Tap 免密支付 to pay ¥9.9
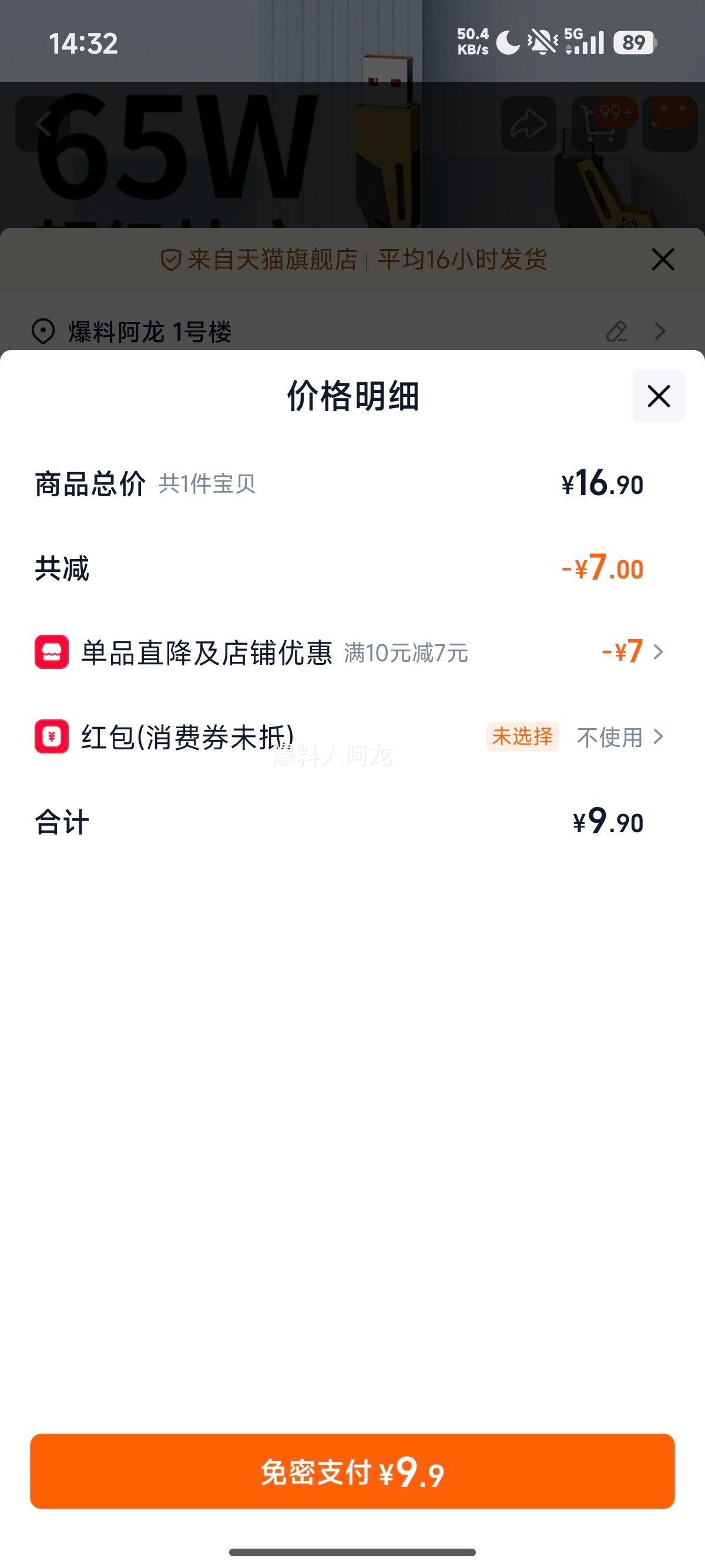This screenshot has height=1568, width=705. click(x=352, y=1472)
